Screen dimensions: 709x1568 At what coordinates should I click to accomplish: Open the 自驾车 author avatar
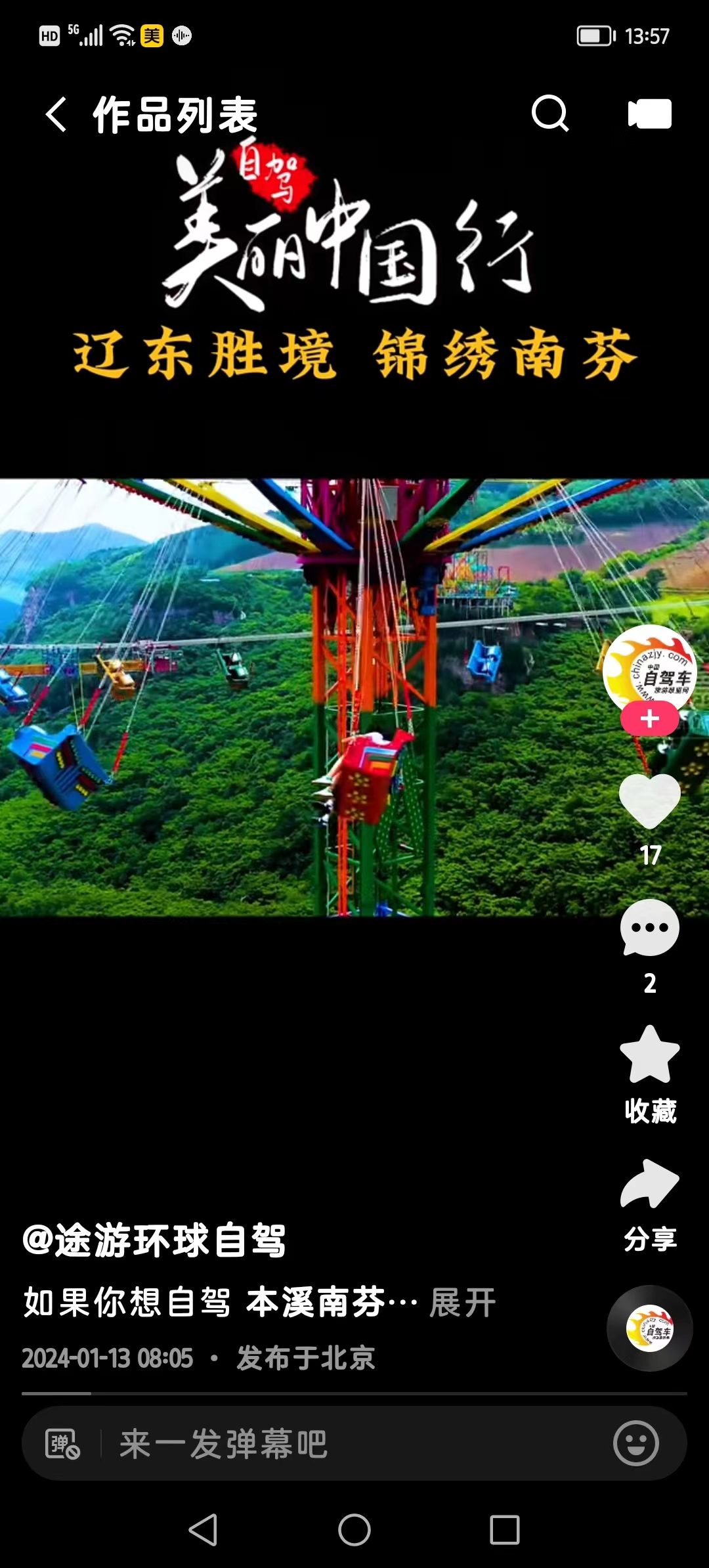coord(649,666)
